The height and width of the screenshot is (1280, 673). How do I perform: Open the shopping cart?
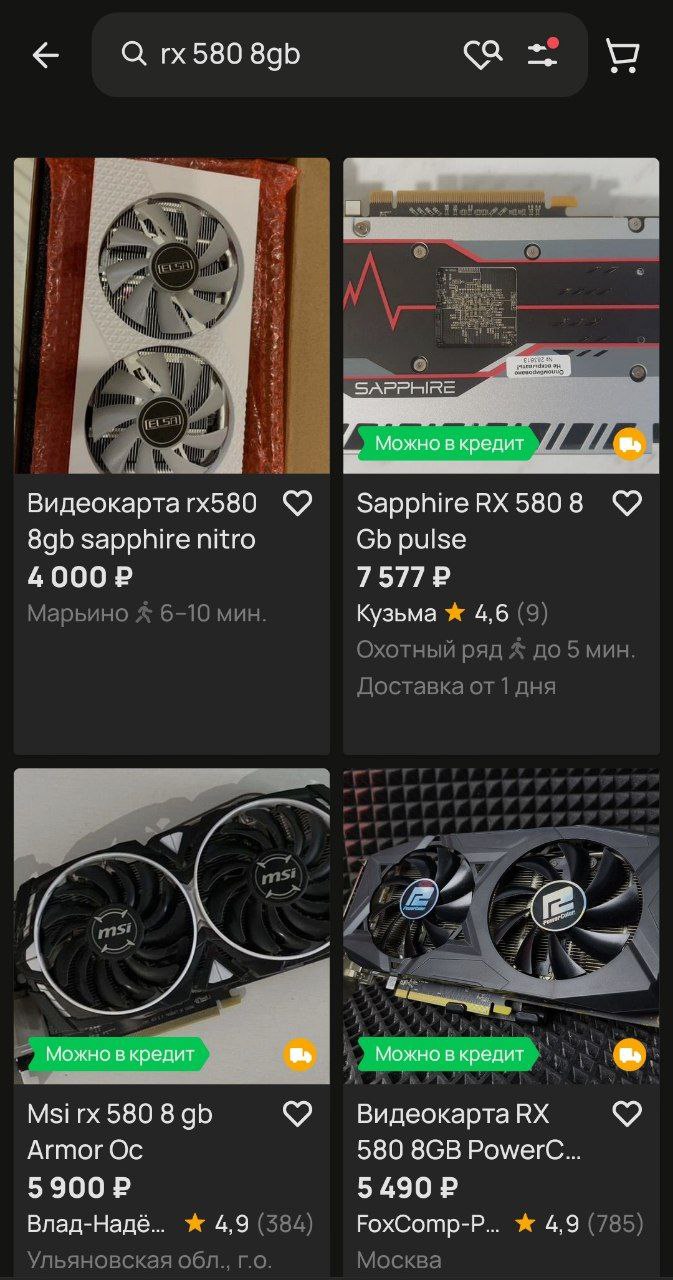click(622, 55)
